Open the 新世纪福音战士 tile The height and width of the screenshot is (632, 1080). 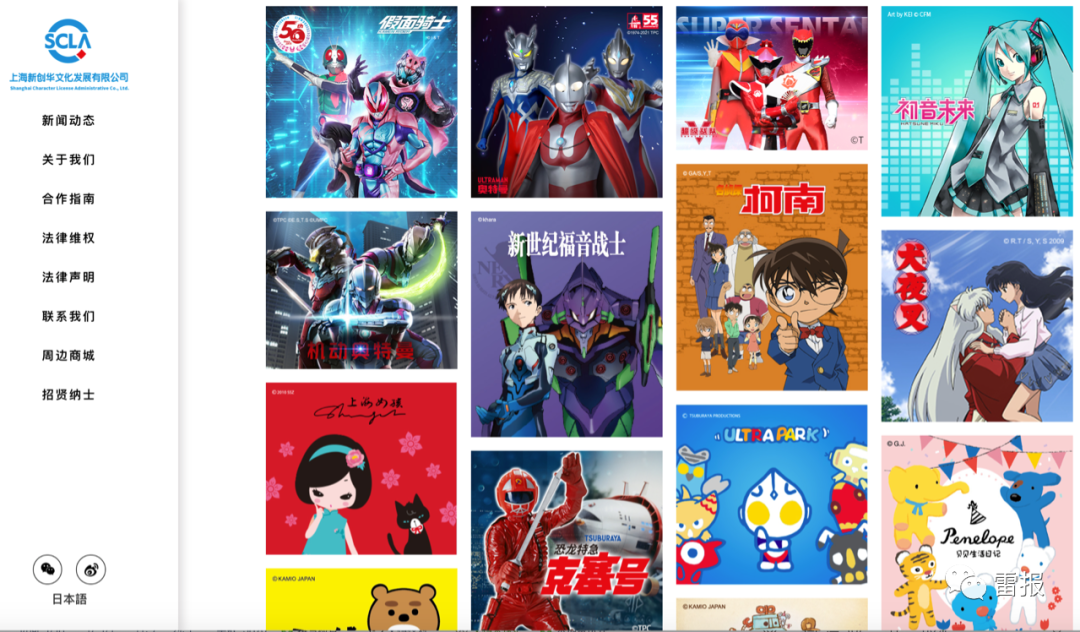[x=566, y=323]
